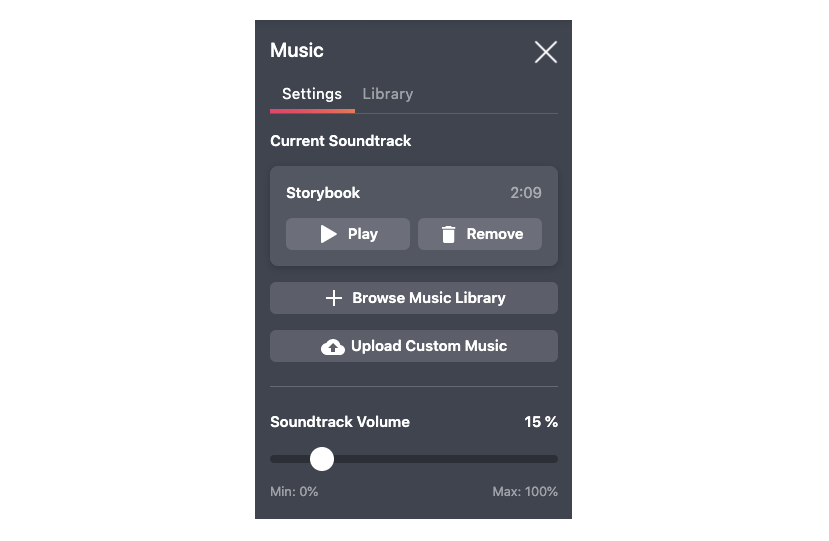Remove the Storybook soundtrack
This screenshot has width=829, height=541.
[x=480, y=234]
